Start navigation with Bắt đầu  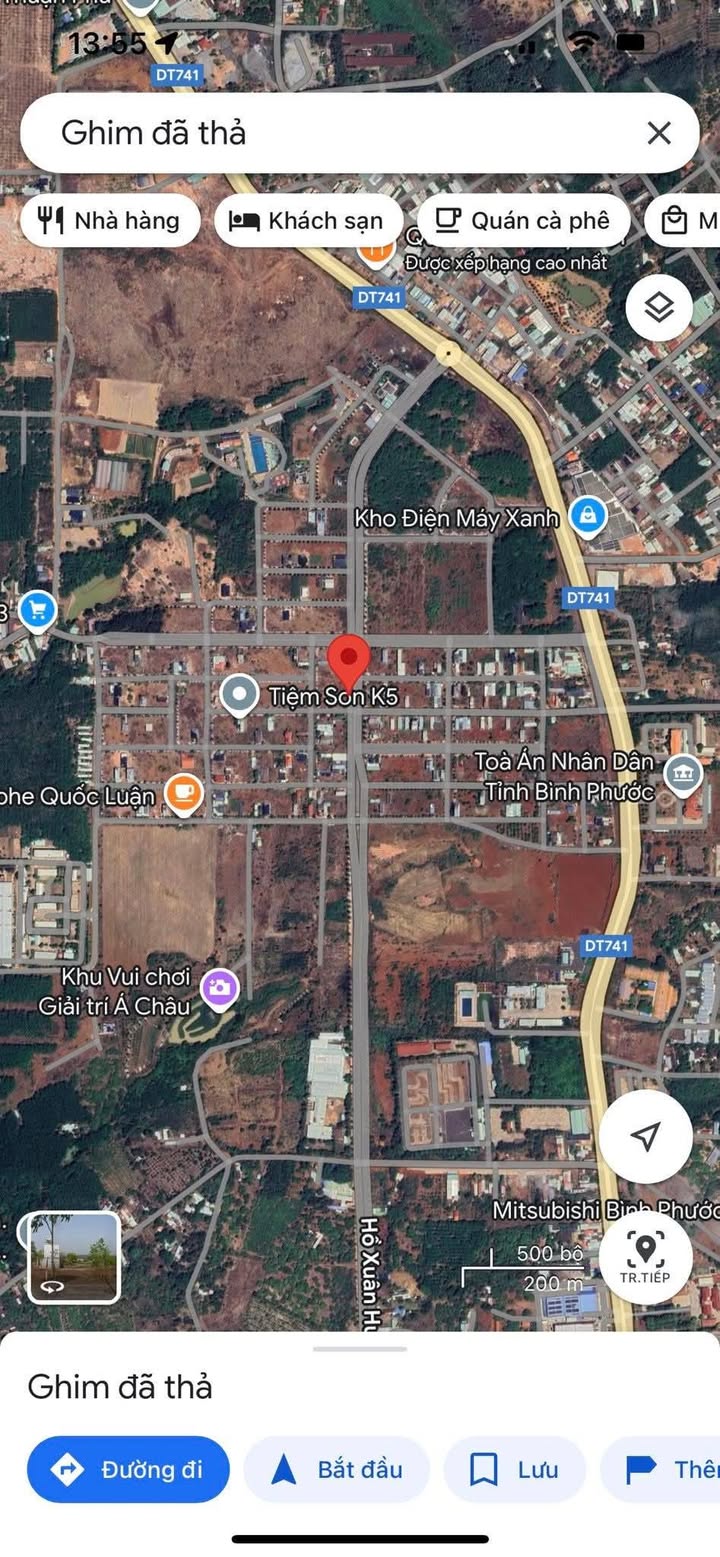pos(336,1469)
